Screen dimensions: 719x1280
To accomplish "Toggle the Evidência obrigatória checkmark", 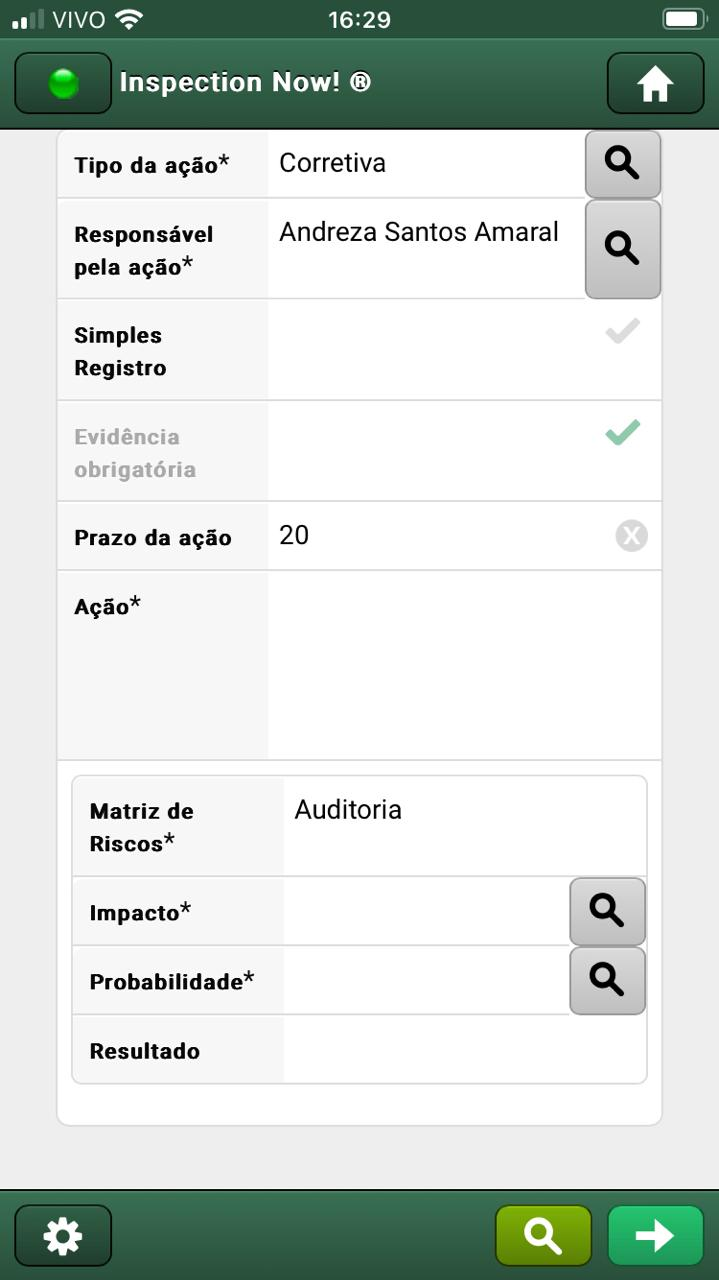I will 622,433.
